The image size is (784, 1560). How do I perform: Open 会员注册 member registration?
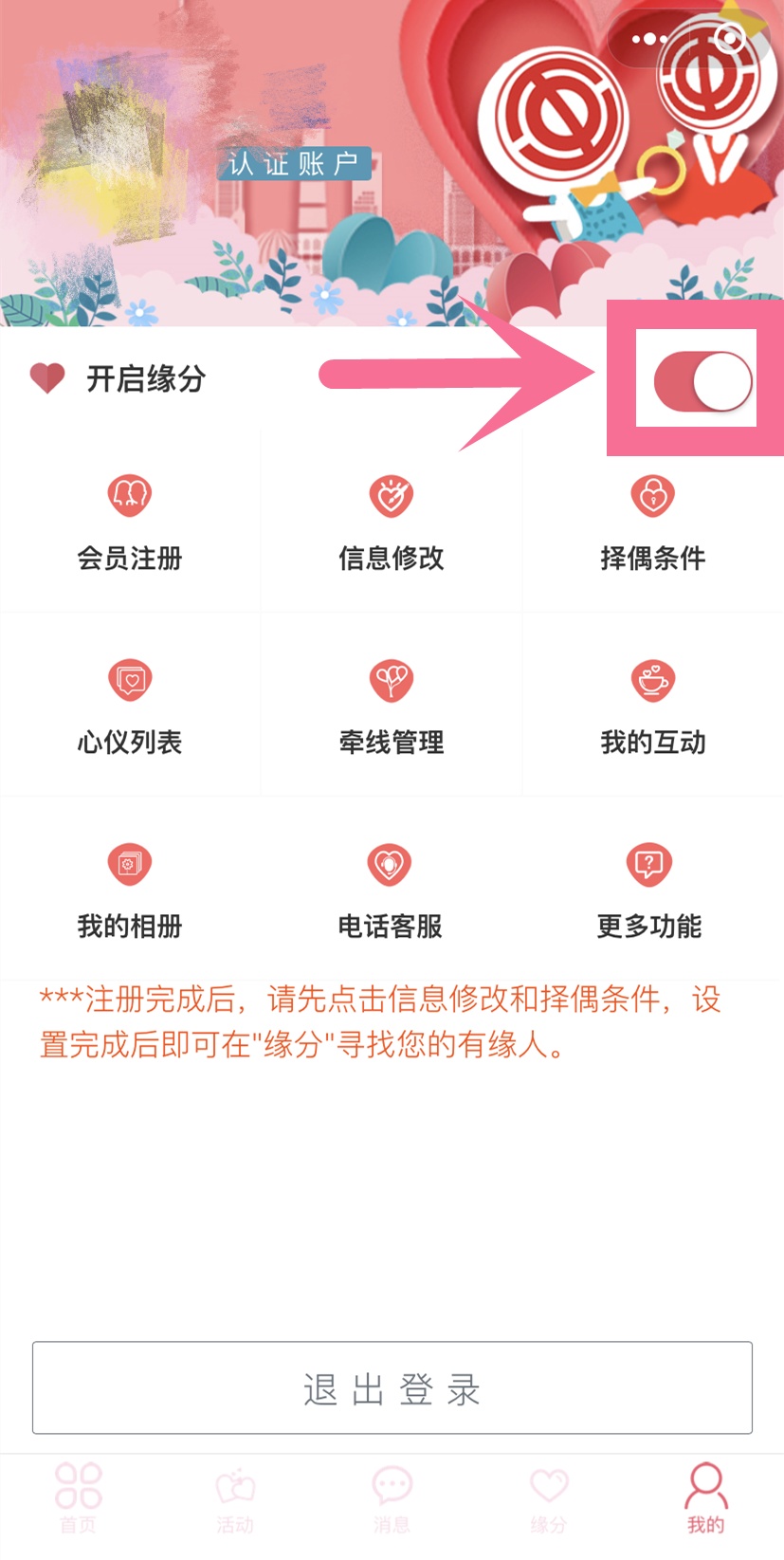(x=130, y=522)
